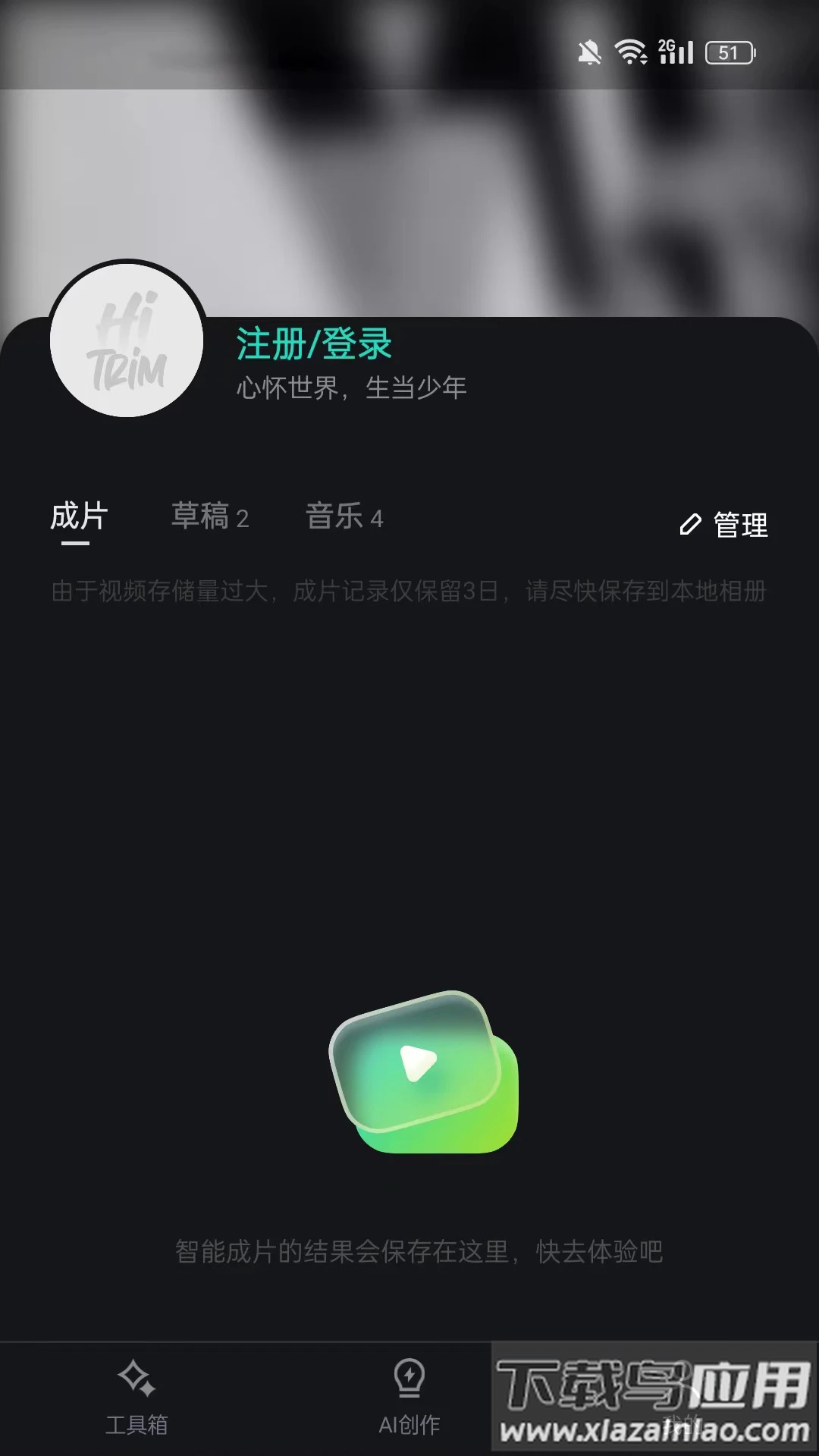Switch to the 草稿 drafts tab

[202, 517]
